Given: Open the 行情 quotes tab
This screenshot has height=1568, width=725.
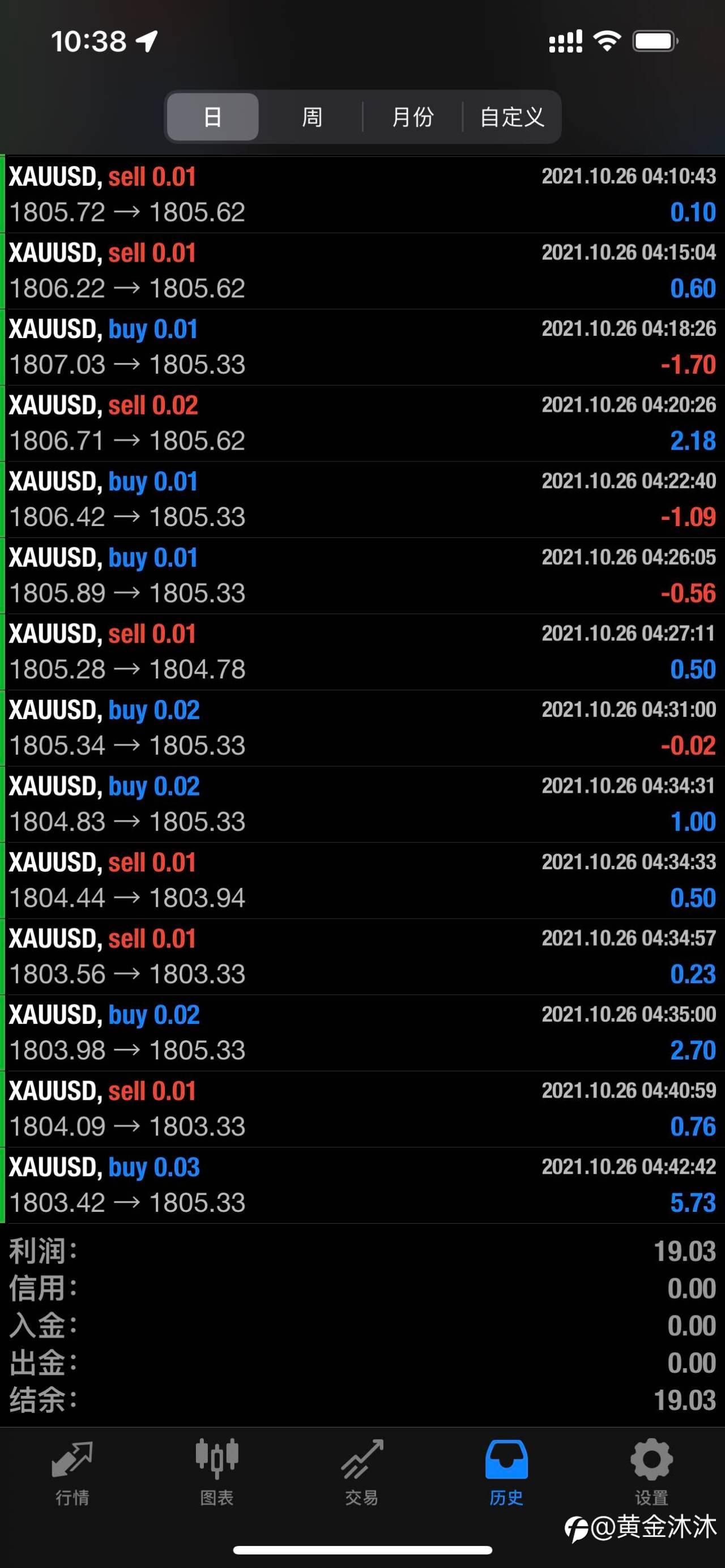Looking at the screenshot, I should click(72, 1472).
